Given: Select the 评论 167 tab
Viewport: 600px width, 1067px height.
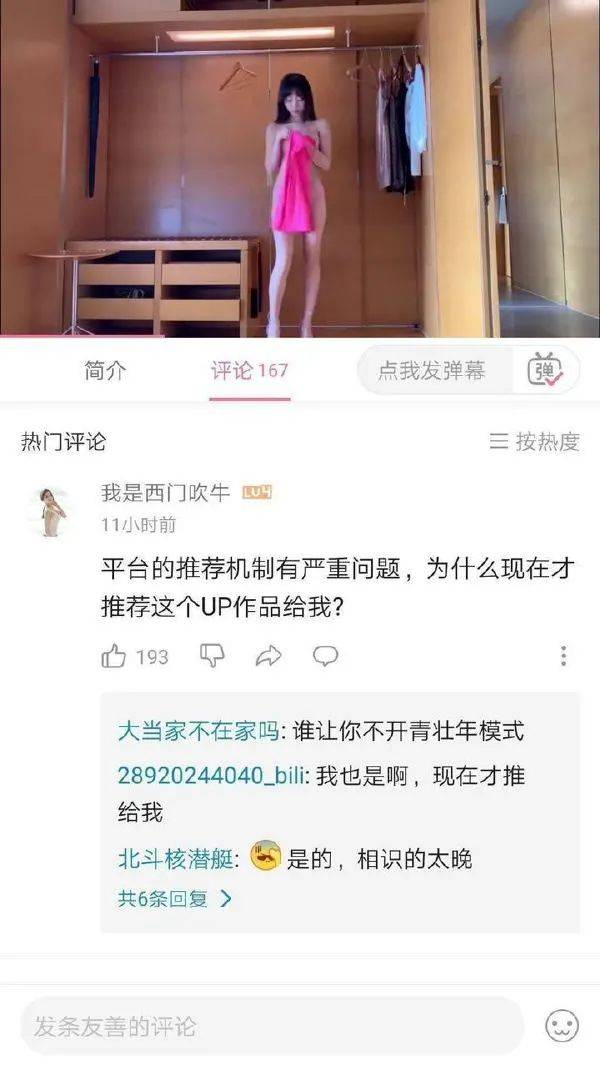Looking at the screenshot, I should pos(249,371).
